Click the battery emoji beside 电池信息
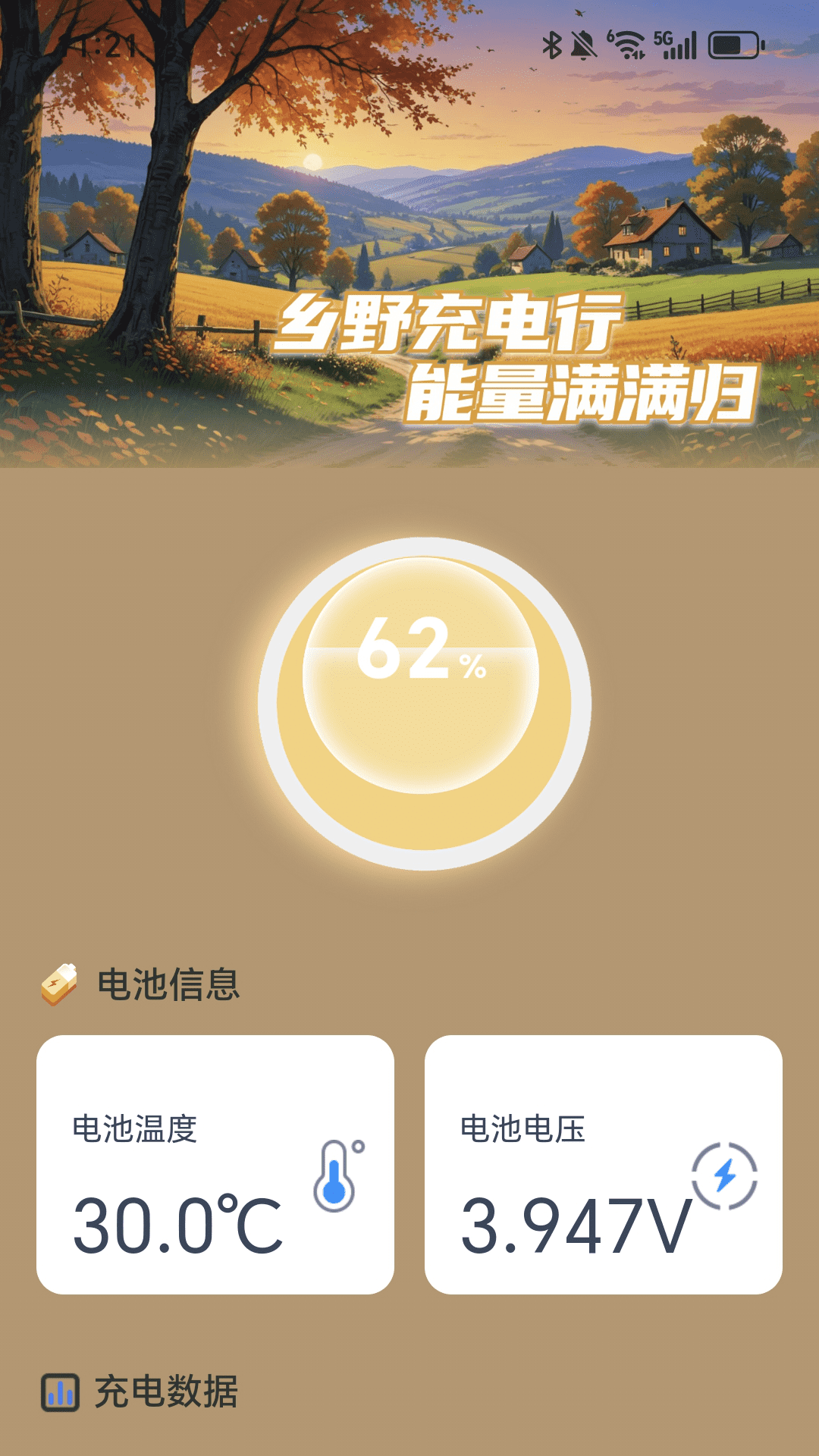This screenshot has width=819, height=1456. point(60,984)
